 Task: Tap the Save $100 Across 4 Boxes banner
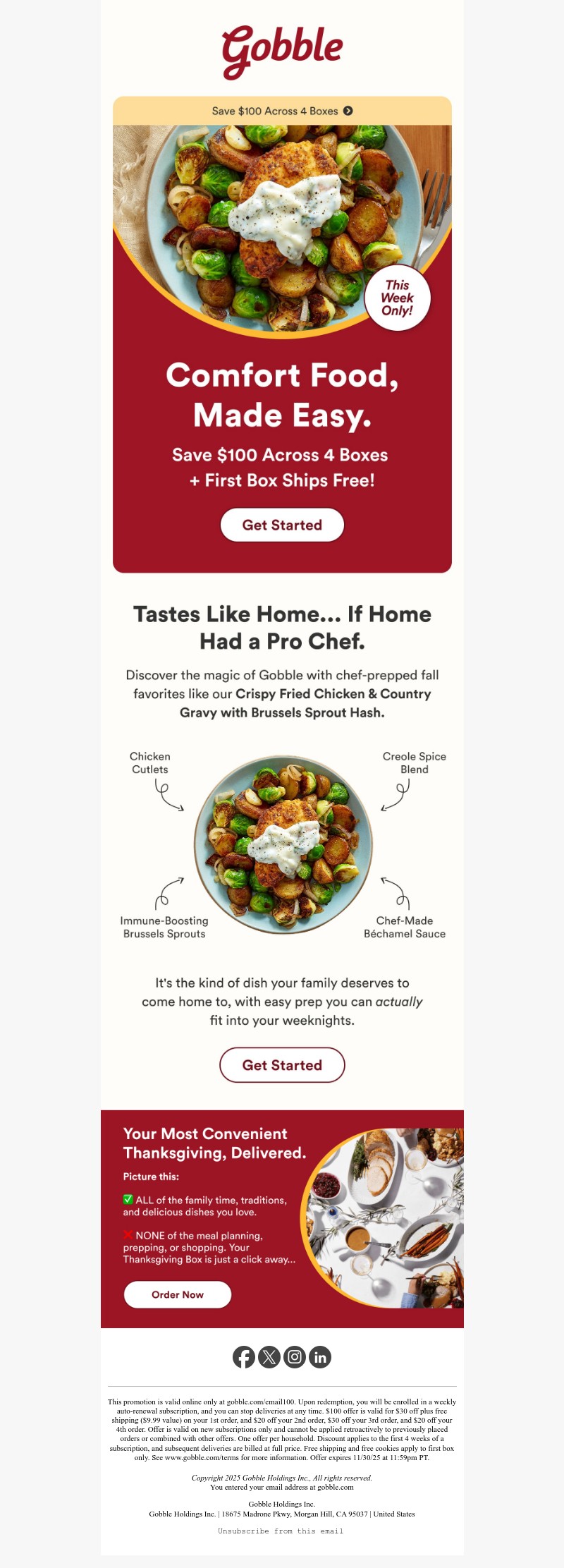[282, 111]
